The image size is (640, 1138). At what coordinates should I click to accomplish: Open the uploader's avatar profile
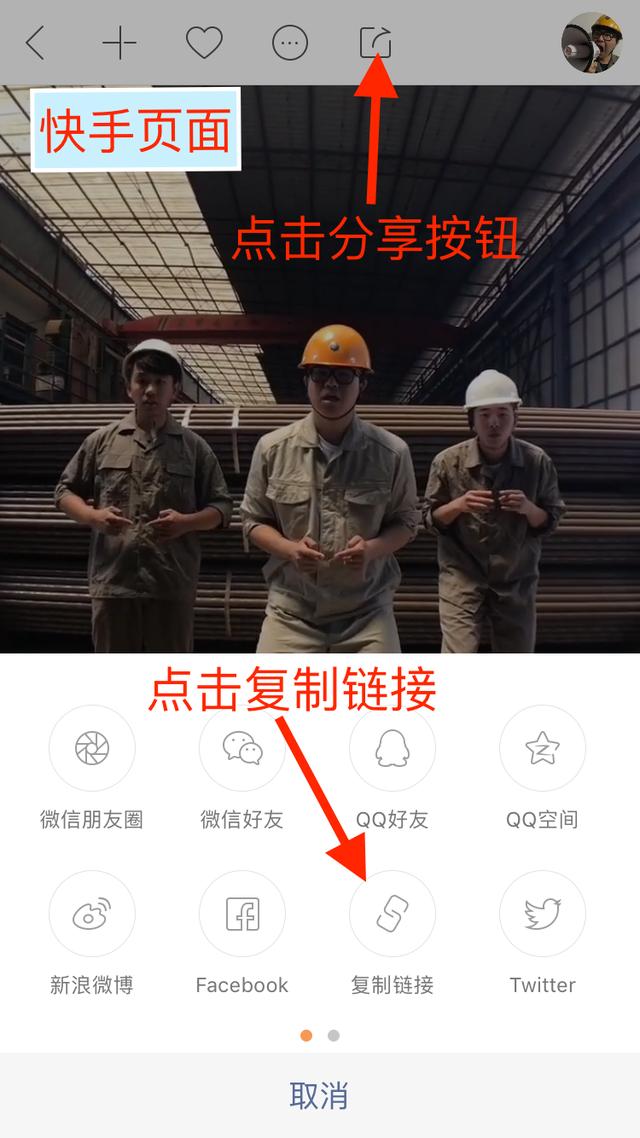(x=591, y=43)
